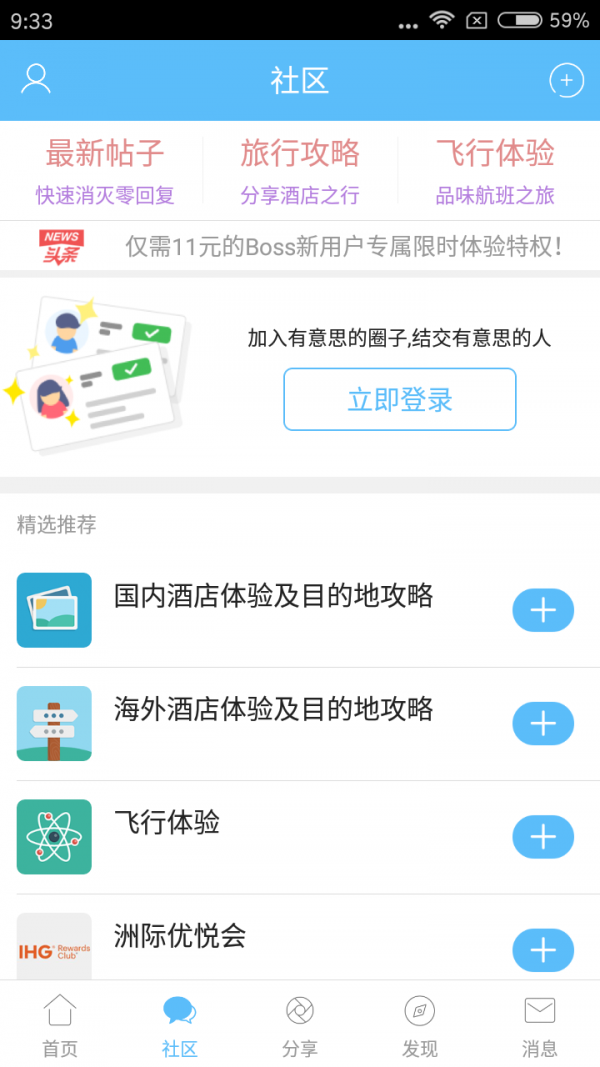
Task: Tap the plus icon to create a post
Action: pos(566,80)
